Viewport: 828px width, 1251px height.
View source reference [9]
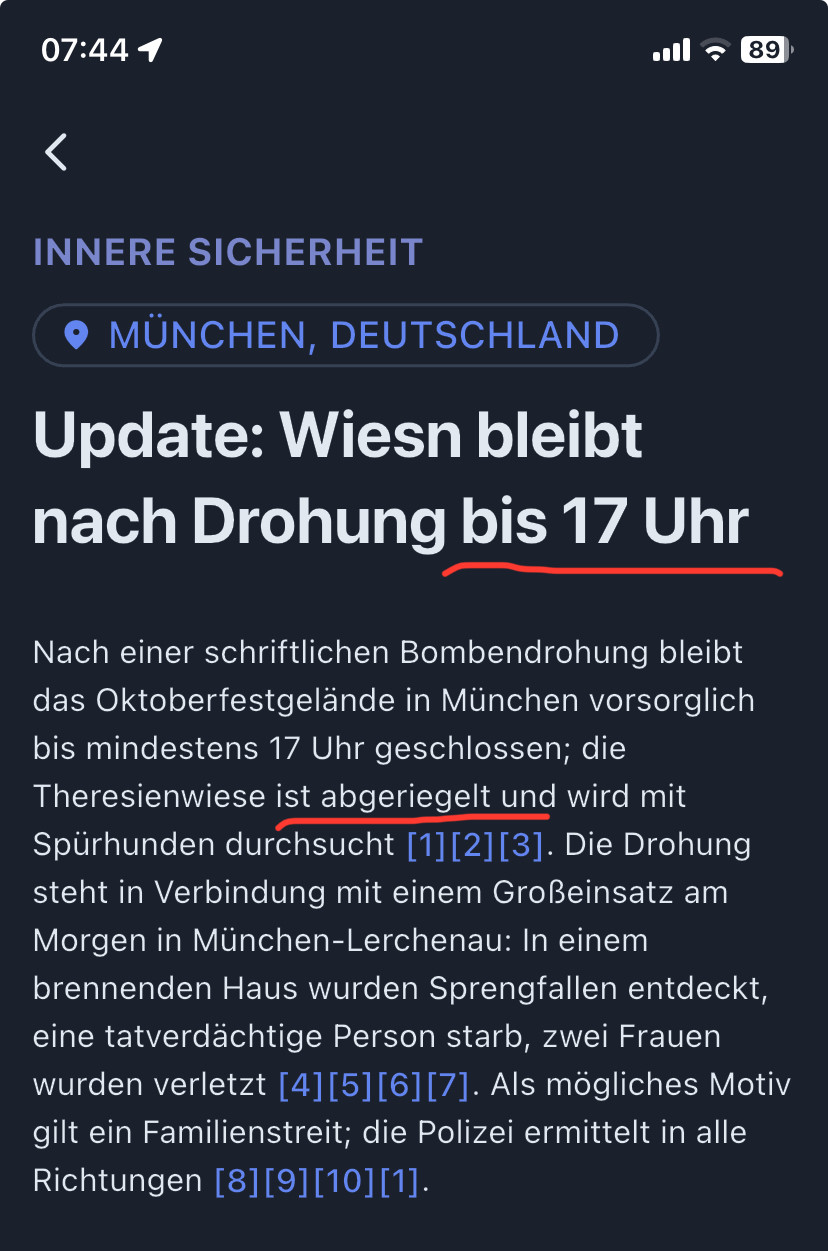click(x=286, y=1181)
